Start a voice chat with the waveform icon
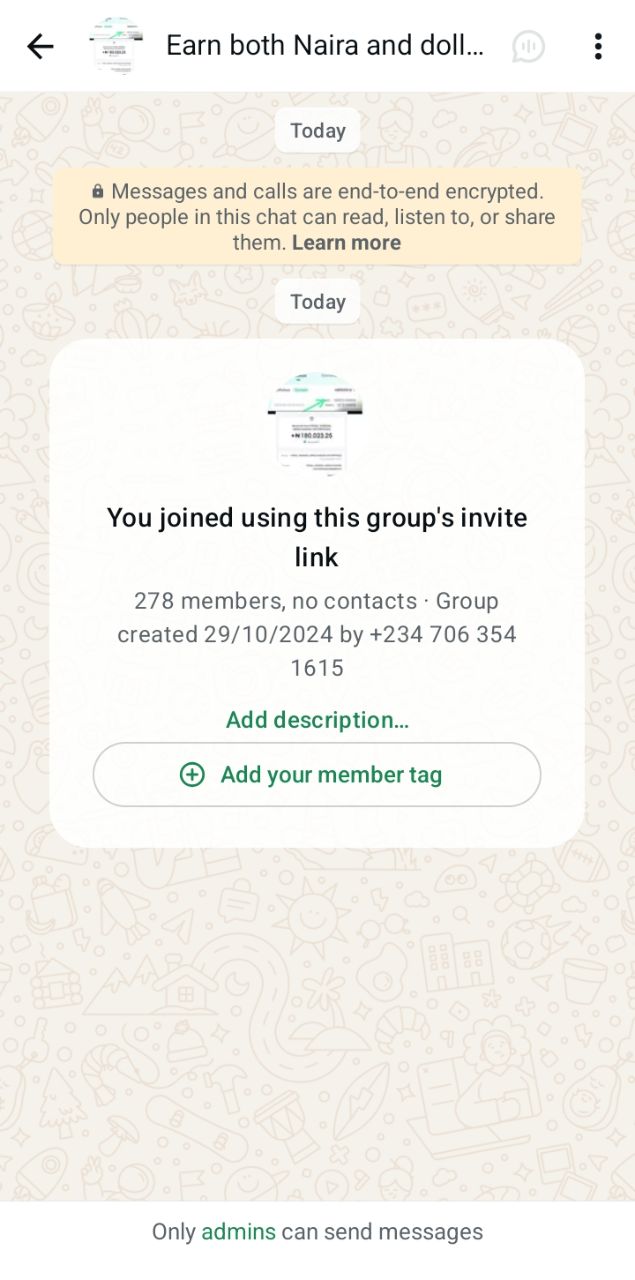The image size is (635, 1280). 528,46
